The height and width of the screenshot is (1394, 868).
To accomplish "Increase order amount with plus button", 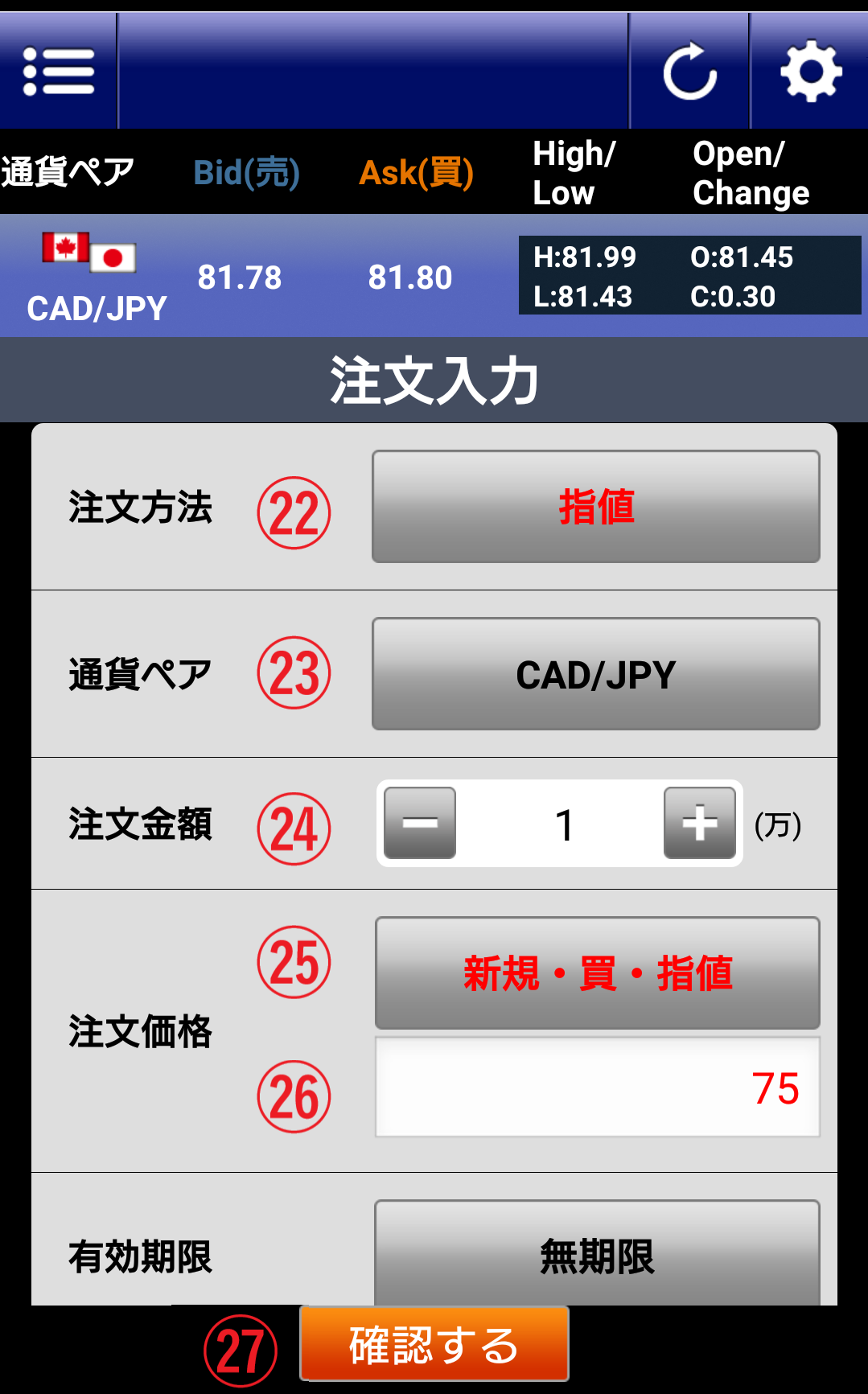I will click(699, 823).
